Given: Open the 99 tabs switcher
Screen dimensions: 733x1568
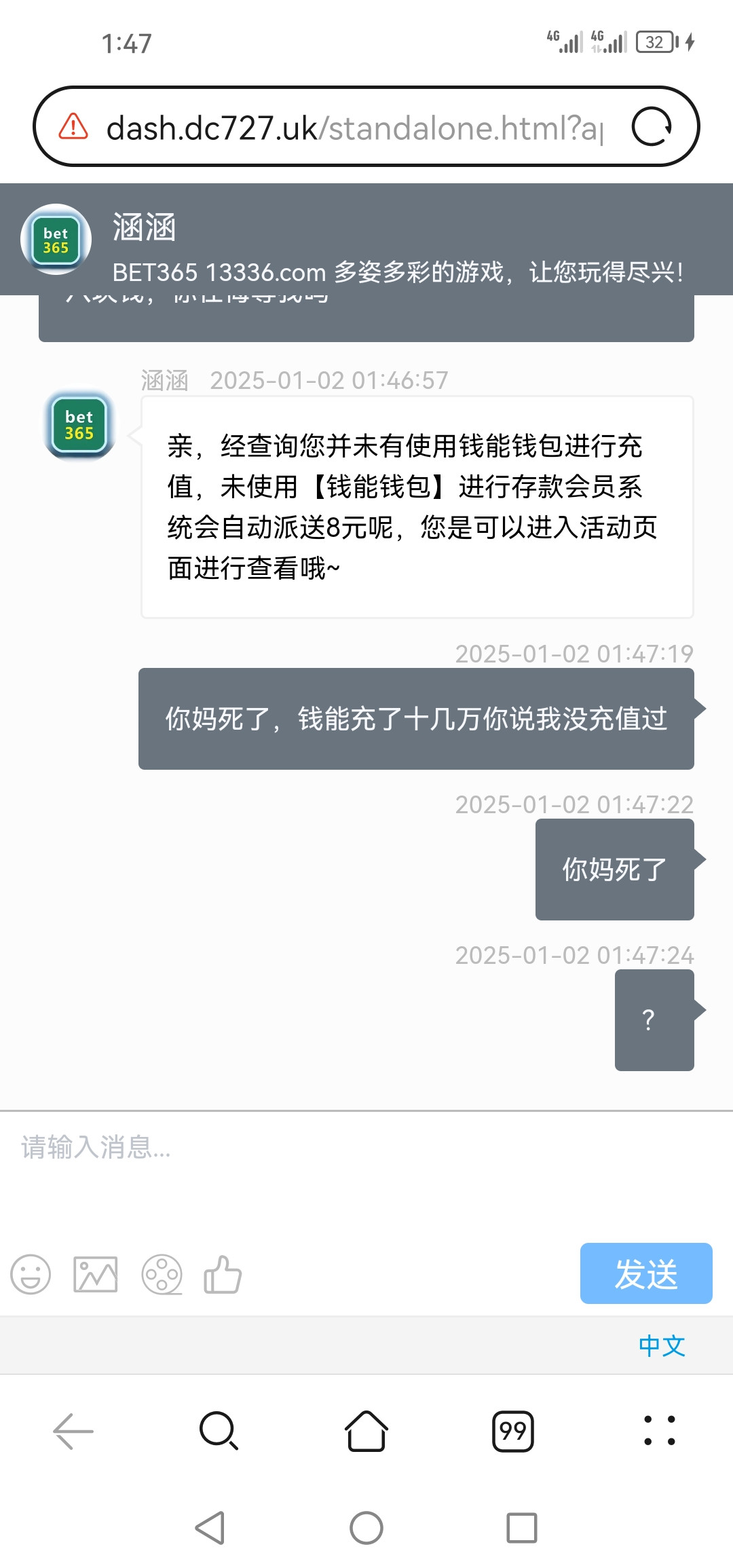Looking at the screenshot, I should click(x=513, y=1431).
